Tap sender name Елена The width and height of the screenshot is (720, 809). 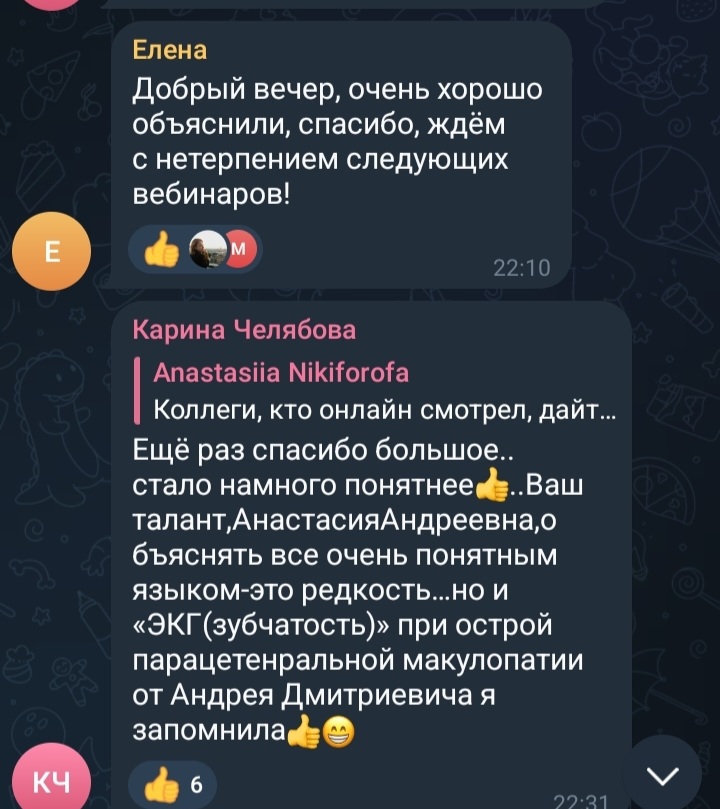171,50
